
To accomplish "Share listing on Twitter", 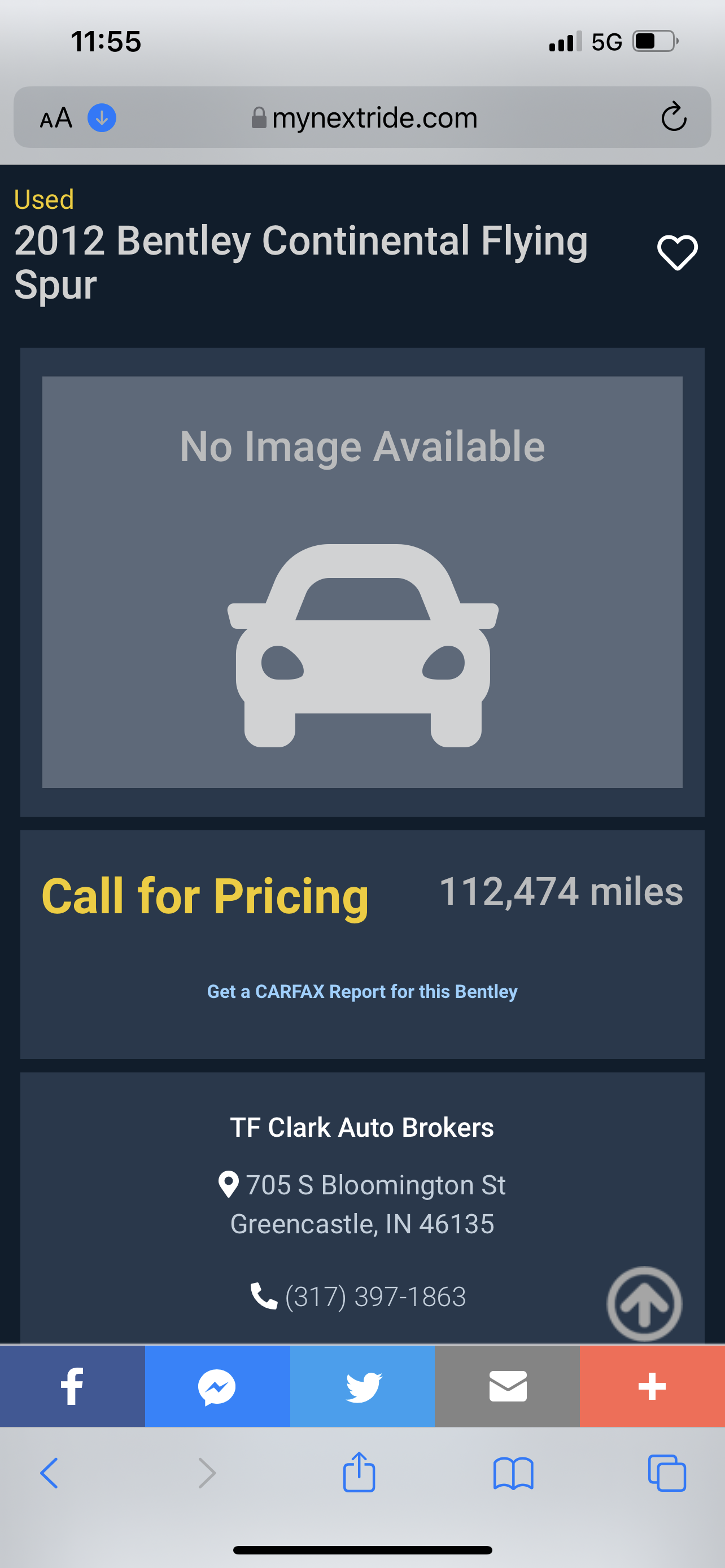I will [x=362, y=1387].
